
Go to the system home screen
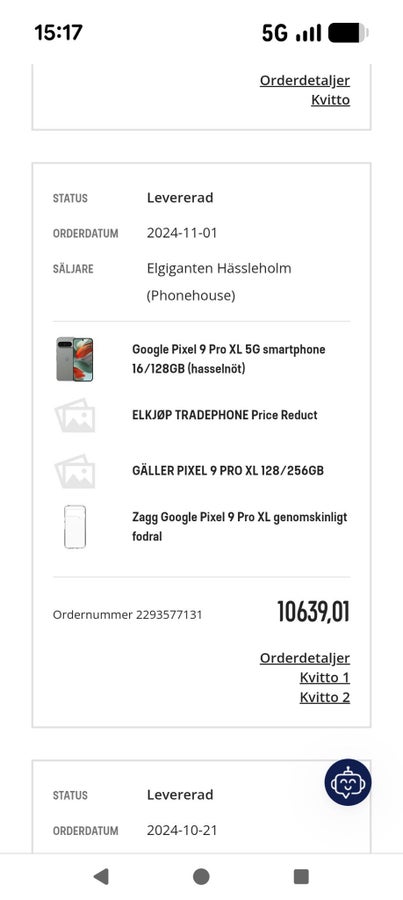coord(201,876)
